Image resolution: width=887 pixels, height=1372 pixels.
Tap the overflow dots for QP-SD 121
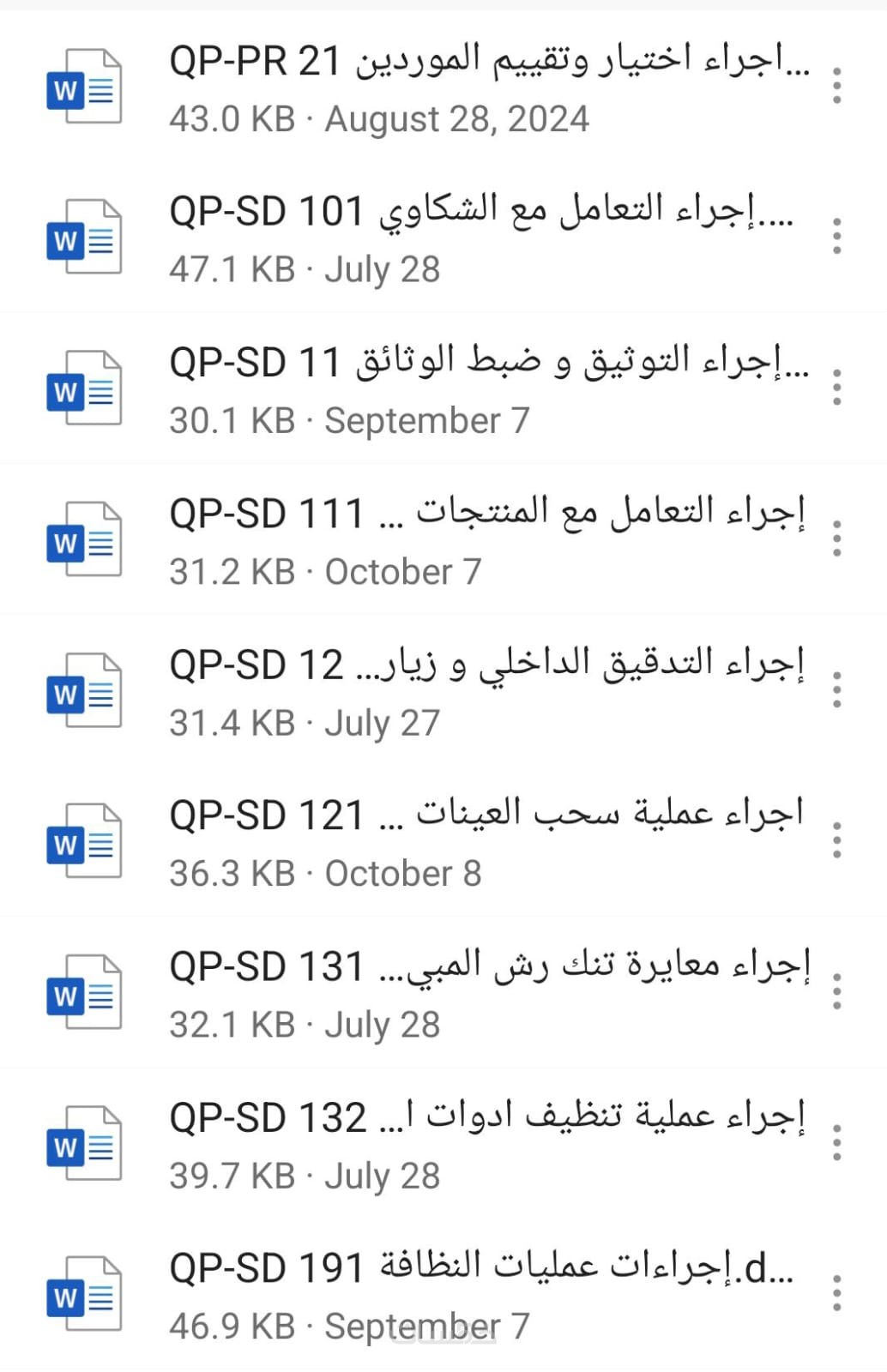(x=836, y=841)
